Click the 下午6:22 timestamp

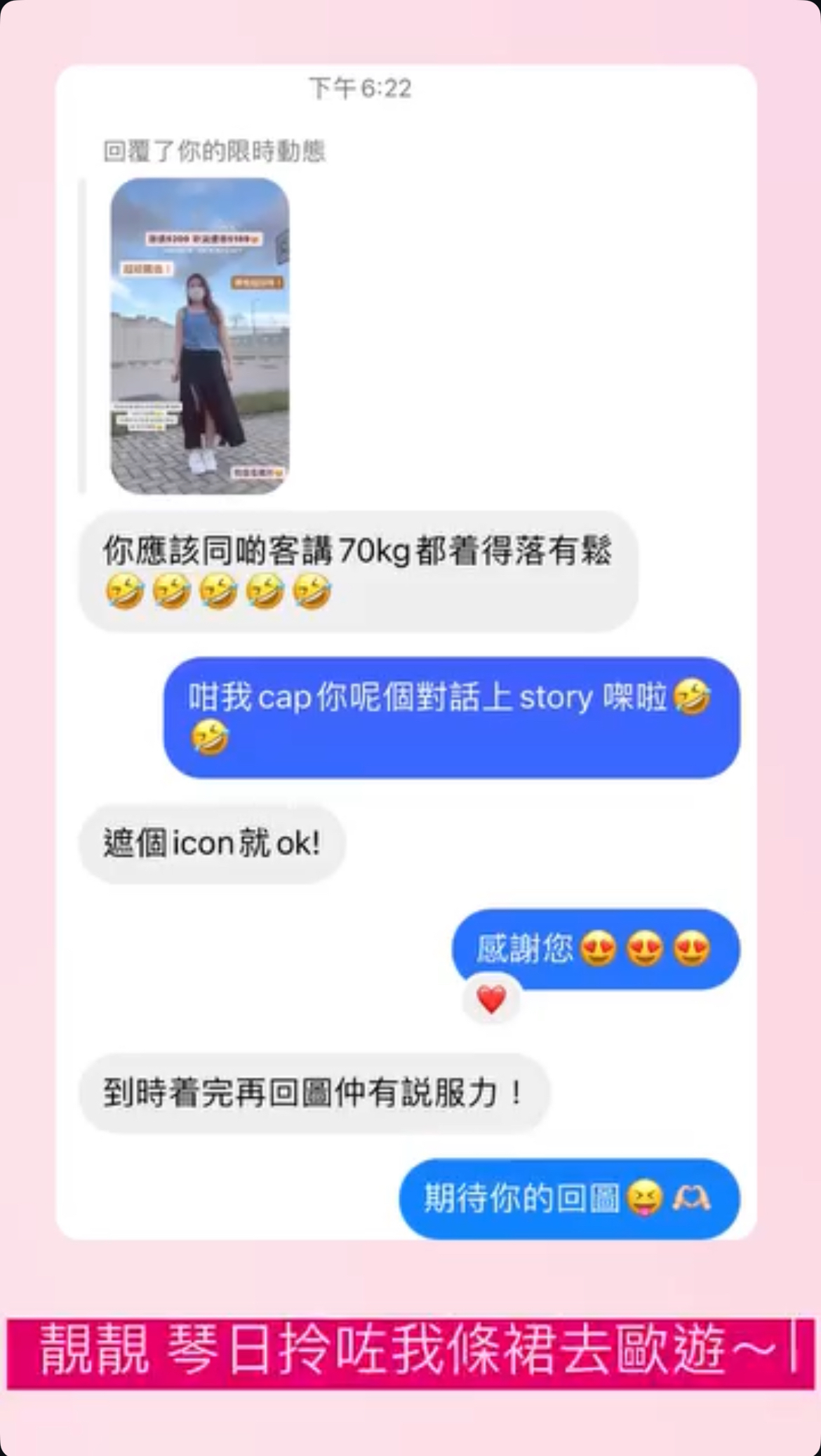pos(361,88)
